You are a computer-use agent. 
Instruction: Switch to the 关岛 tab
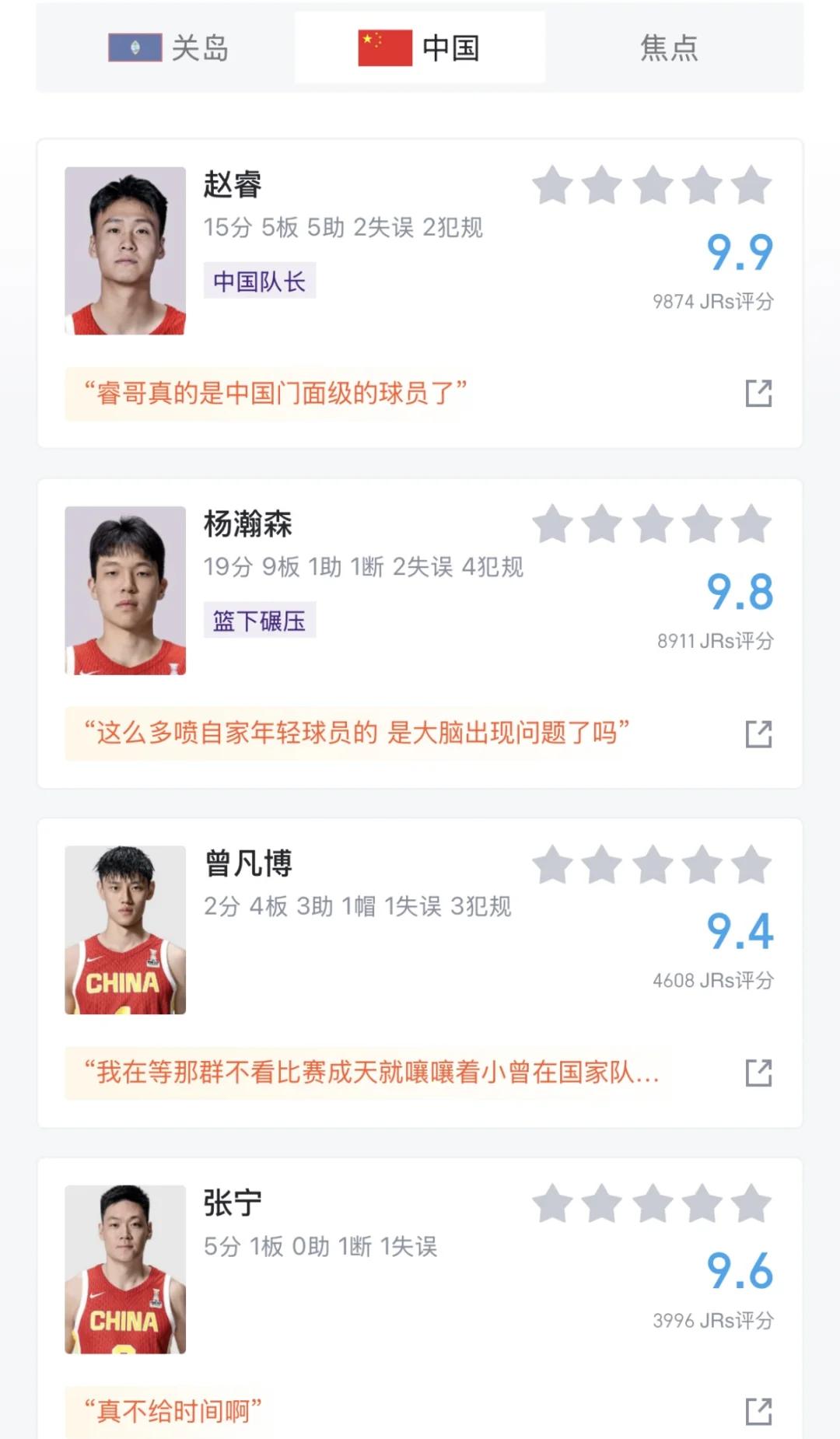pyautogui.click(x=168, y=48)
